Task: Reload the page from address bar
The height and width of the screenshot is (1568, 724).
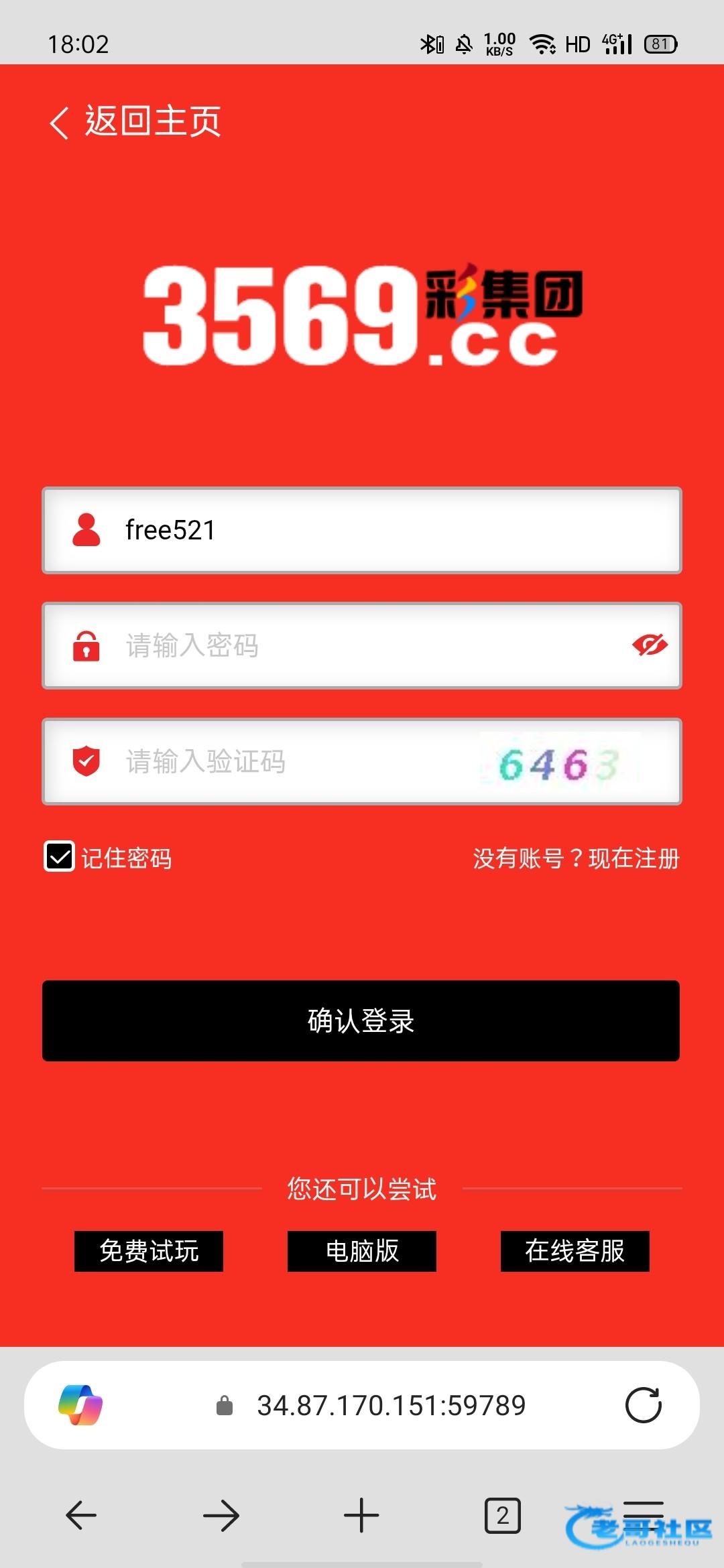Action: tap(643, 1405)
